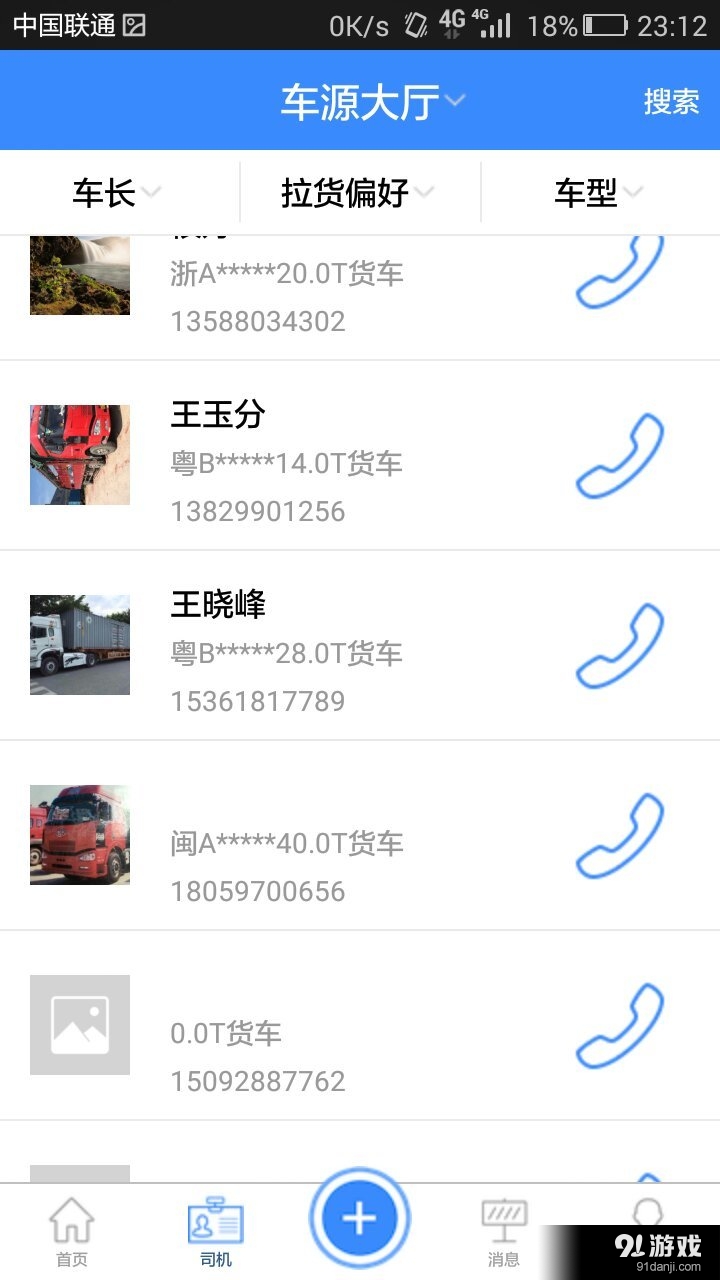This screenshot has width=720, height=1280.
Task: Tap the 搜索 search link
Action: click(671, 101)
